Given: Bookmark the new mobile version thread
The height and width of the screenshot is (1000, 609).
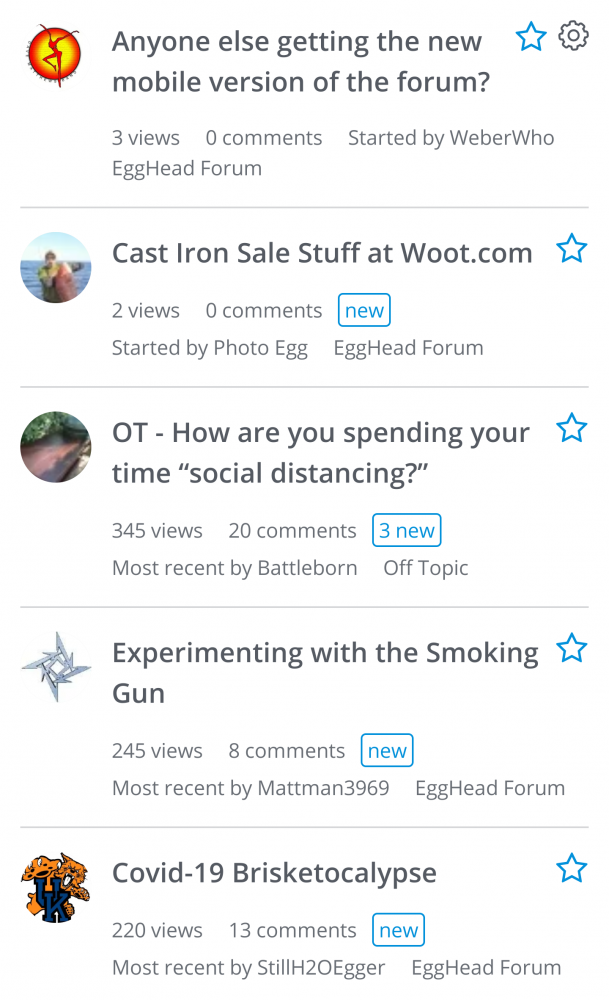Looking at the screenshot, I should [531, 38].
